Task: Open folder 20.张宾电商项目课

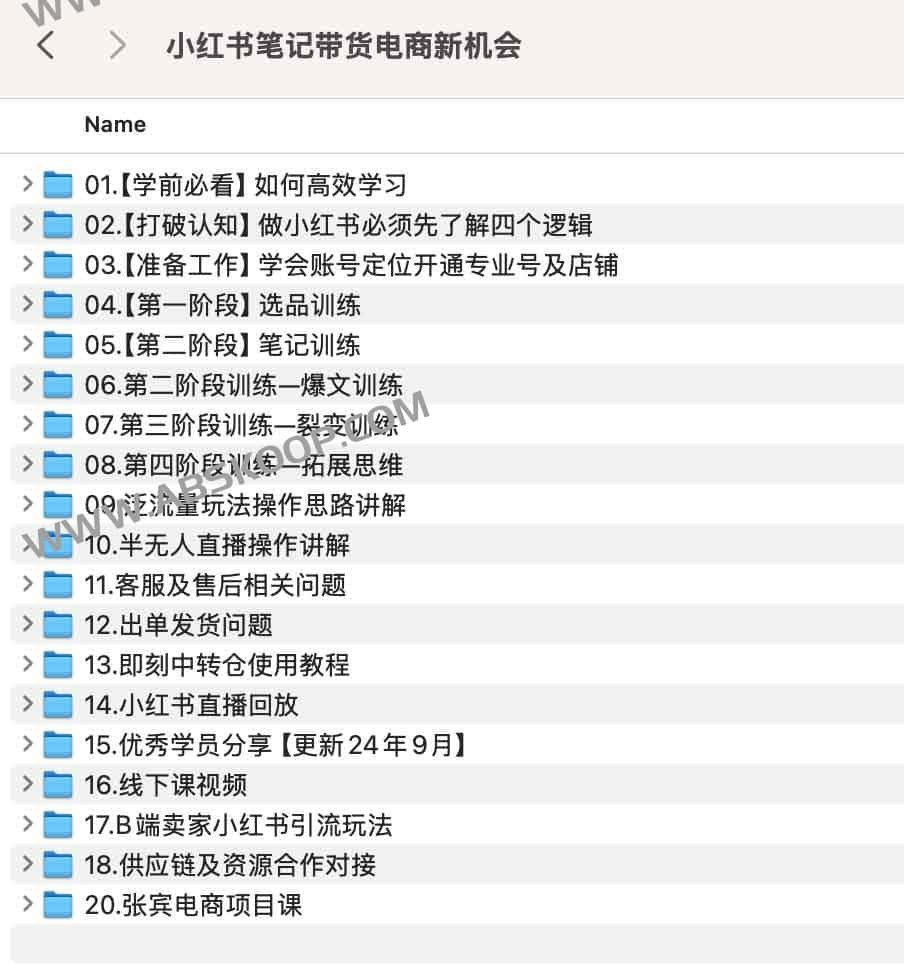Action: pos(192,905)
